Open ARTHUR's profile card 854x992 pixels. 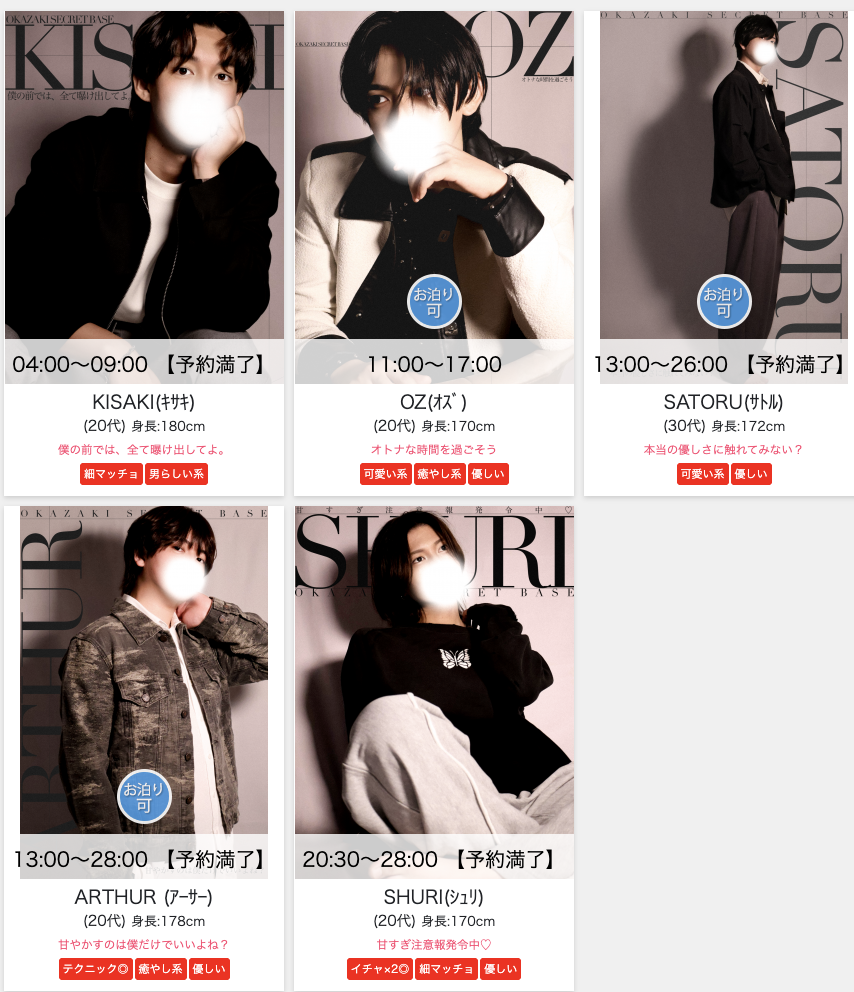pyautogui.click(x=143, y=690)
